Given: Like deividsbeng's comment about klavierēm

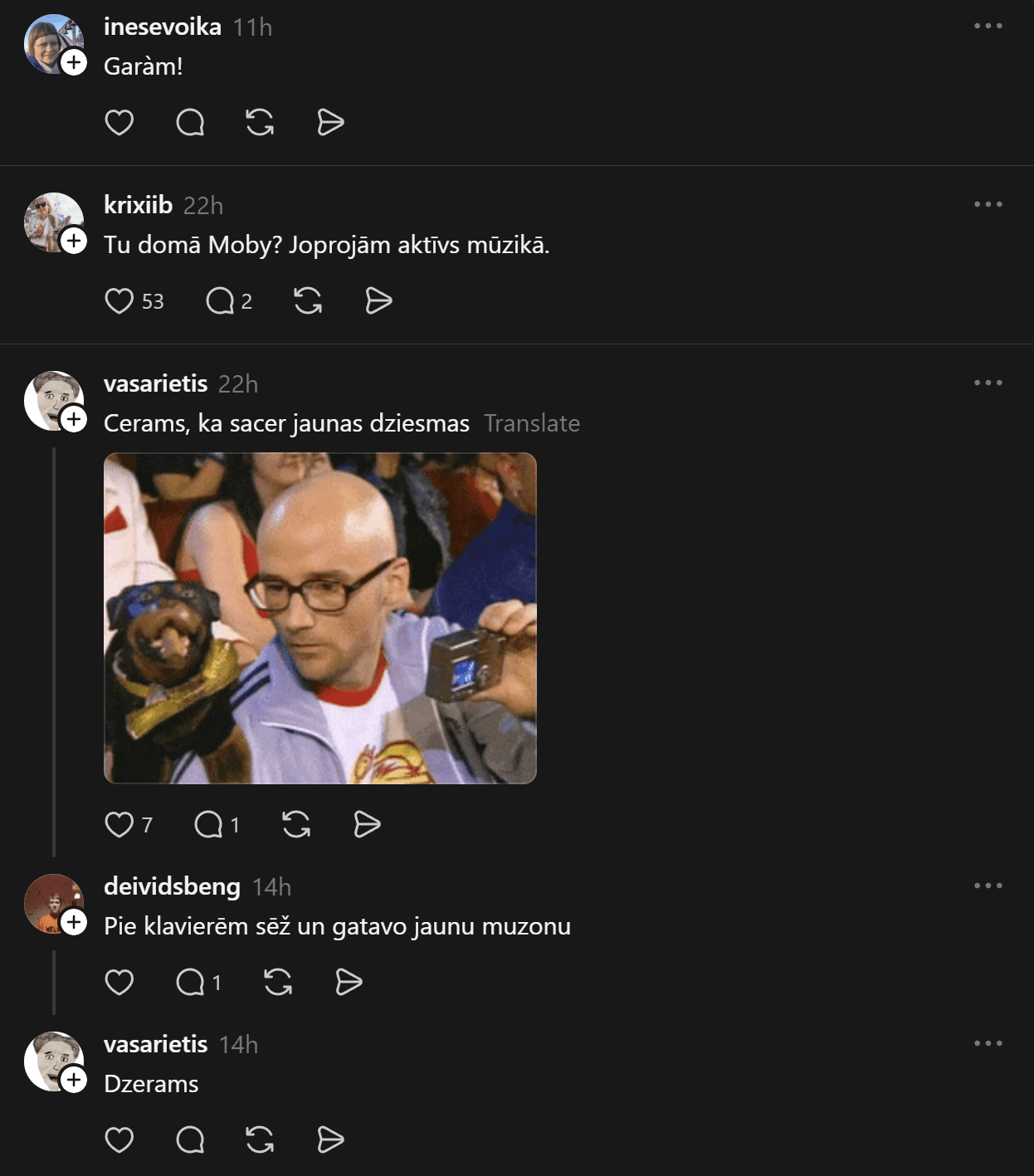Looking at the screenshot, I should [119, 982].
